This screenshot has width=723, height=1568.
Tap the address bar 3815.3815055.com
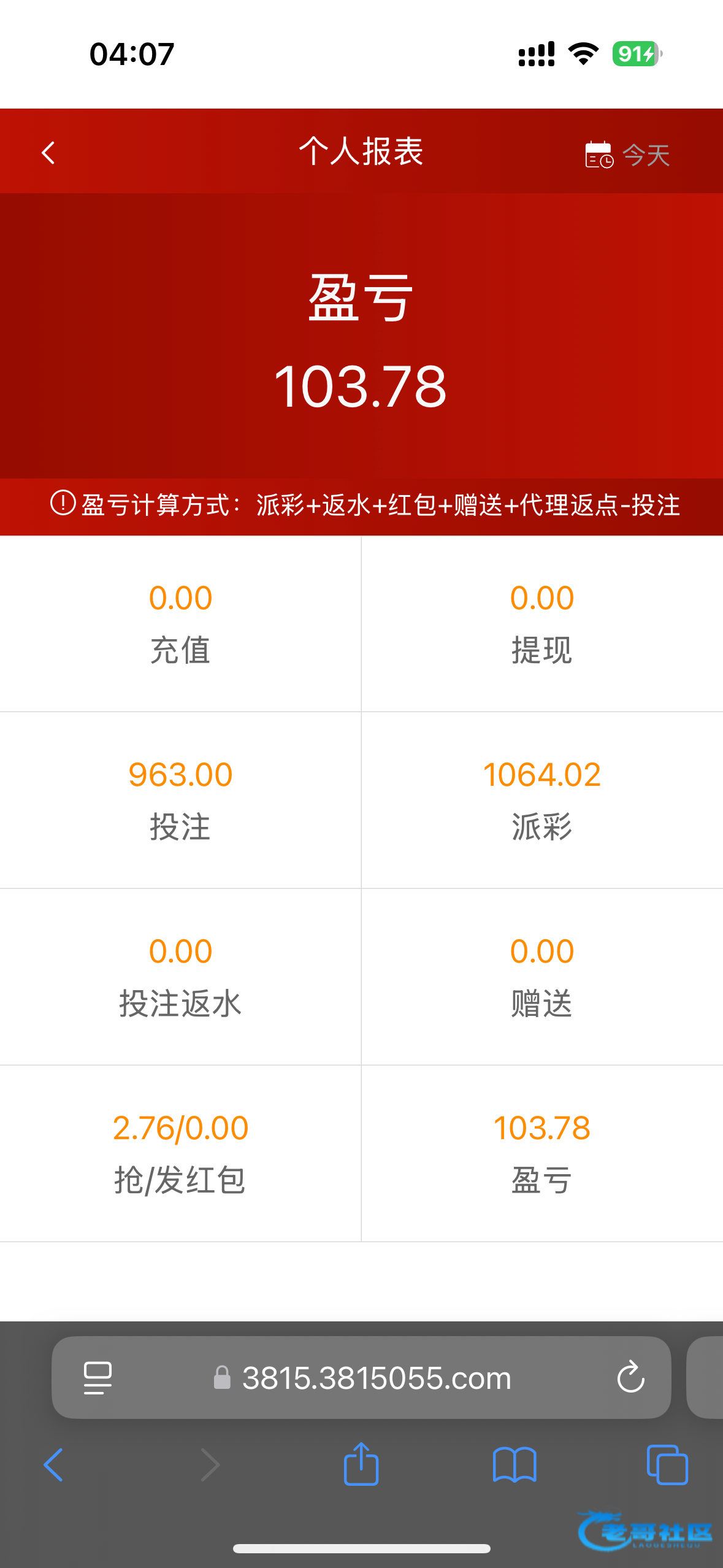click(377, 1378)
